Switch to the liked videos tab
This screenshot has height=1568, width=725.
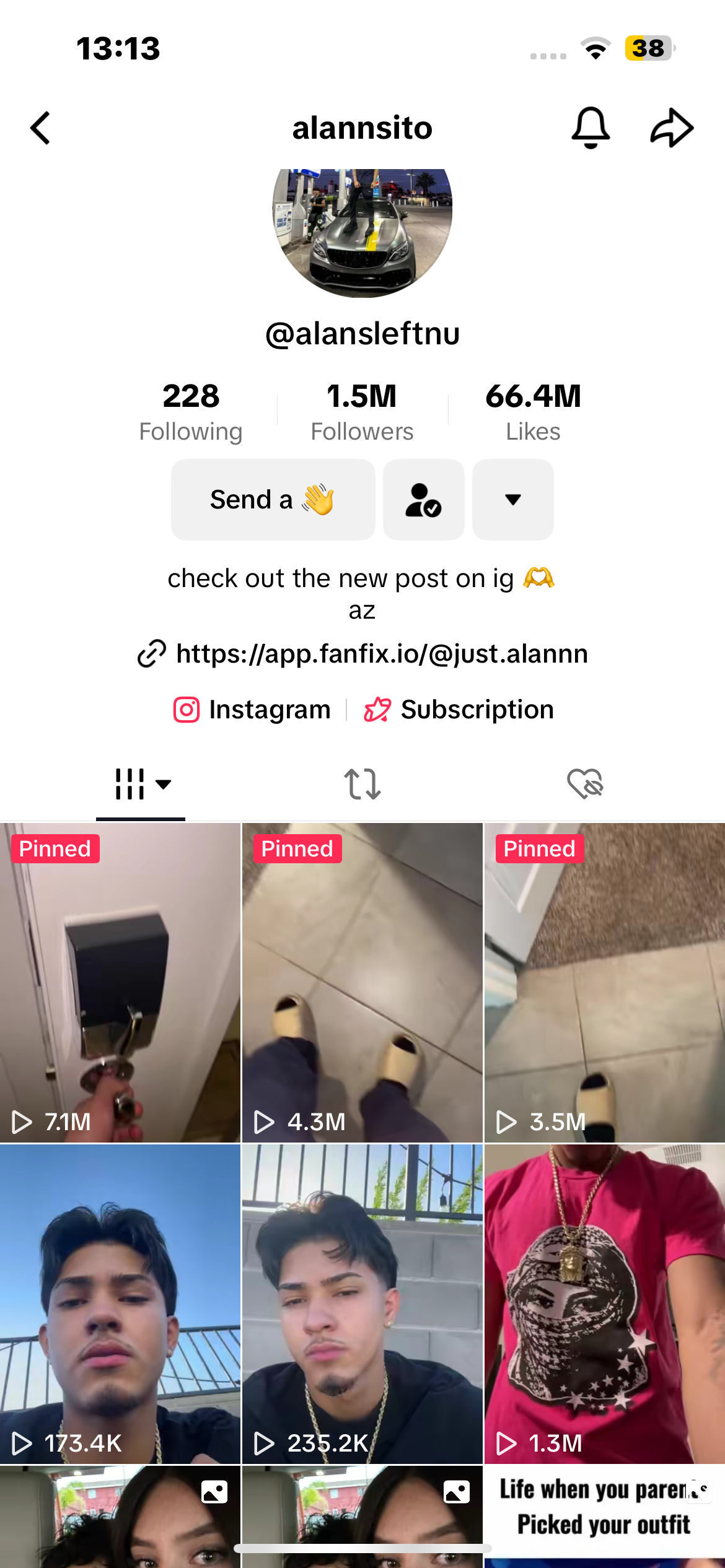pos(584,784)
